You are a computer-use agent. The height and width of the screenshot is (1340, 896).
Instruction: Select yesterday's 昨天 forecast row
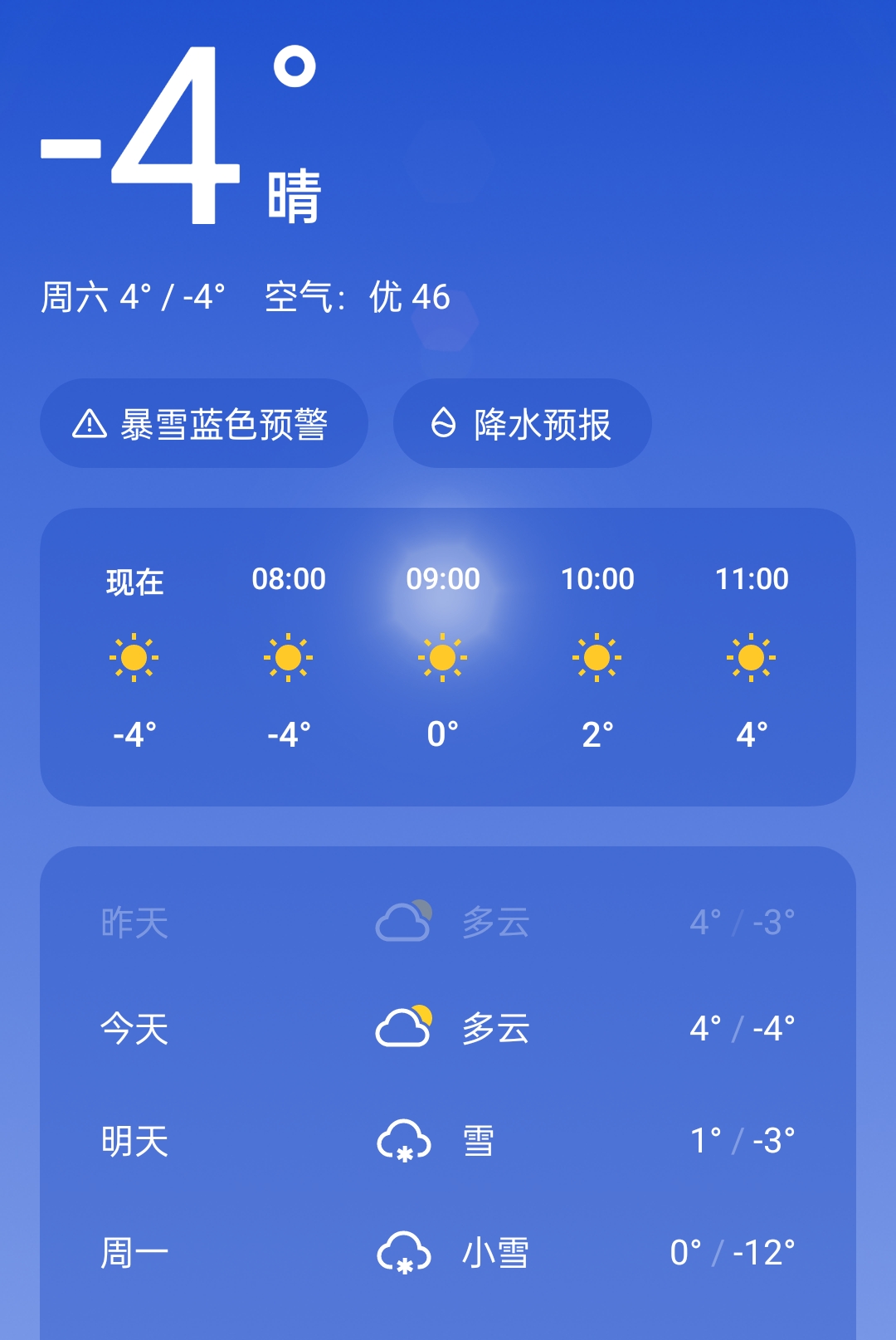point(447,922)
